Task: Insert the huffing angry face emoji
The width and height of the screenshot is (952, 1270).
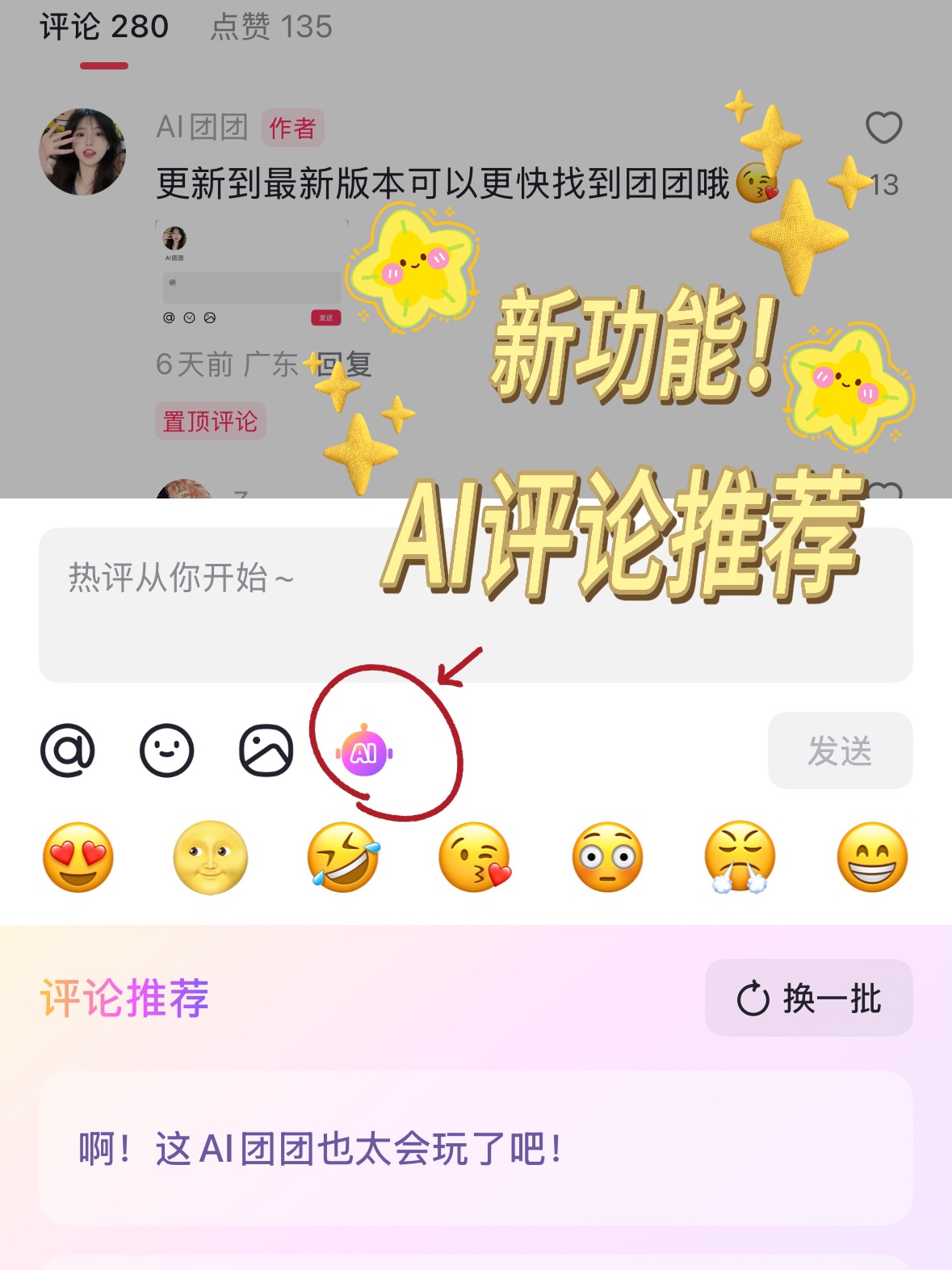Action: tap(740, 857)
